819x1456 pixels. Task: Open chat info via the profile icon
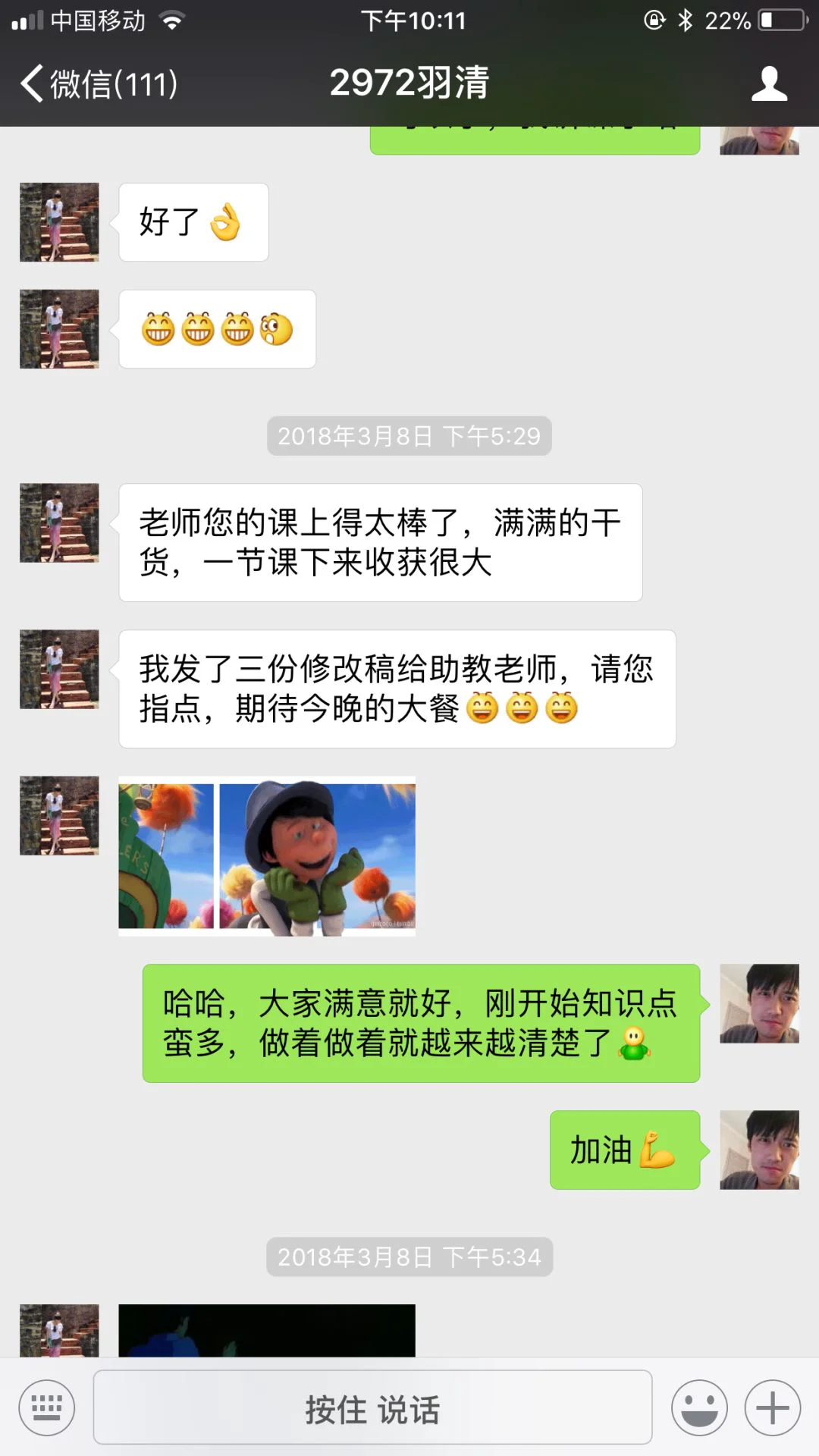[x=769, y=83]
